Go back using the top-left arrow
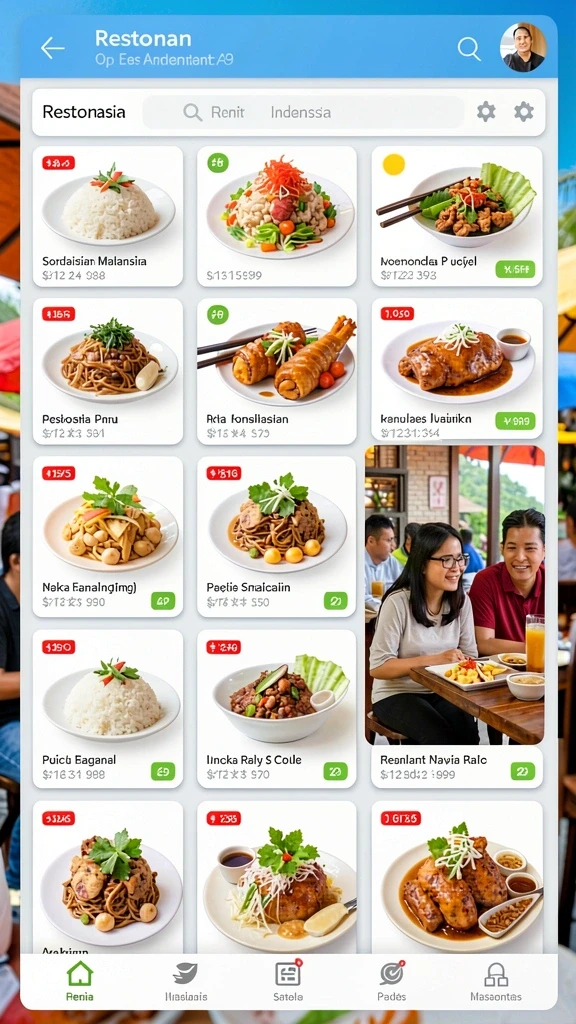 (x=52, y=48)
